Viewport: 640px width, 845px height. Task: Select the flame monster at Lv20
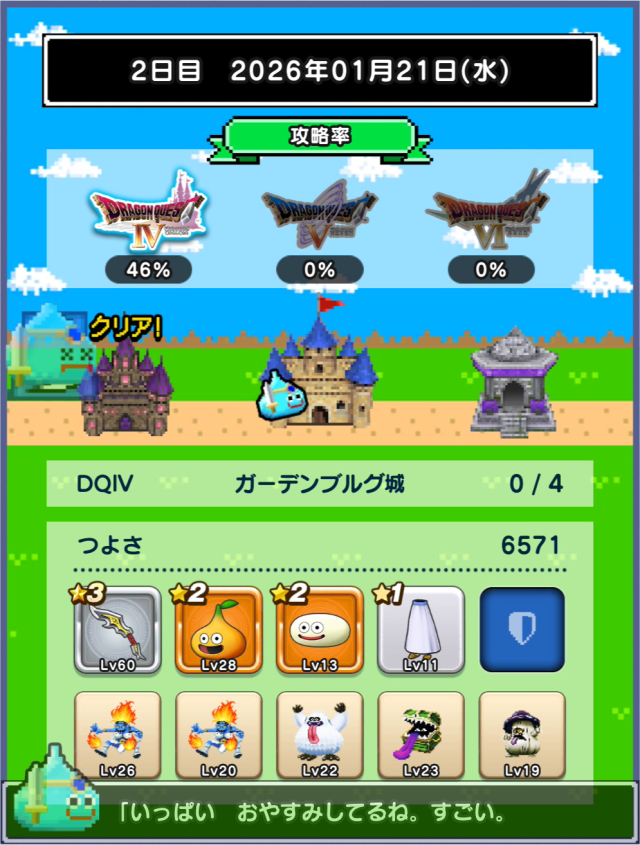(219, 735)
